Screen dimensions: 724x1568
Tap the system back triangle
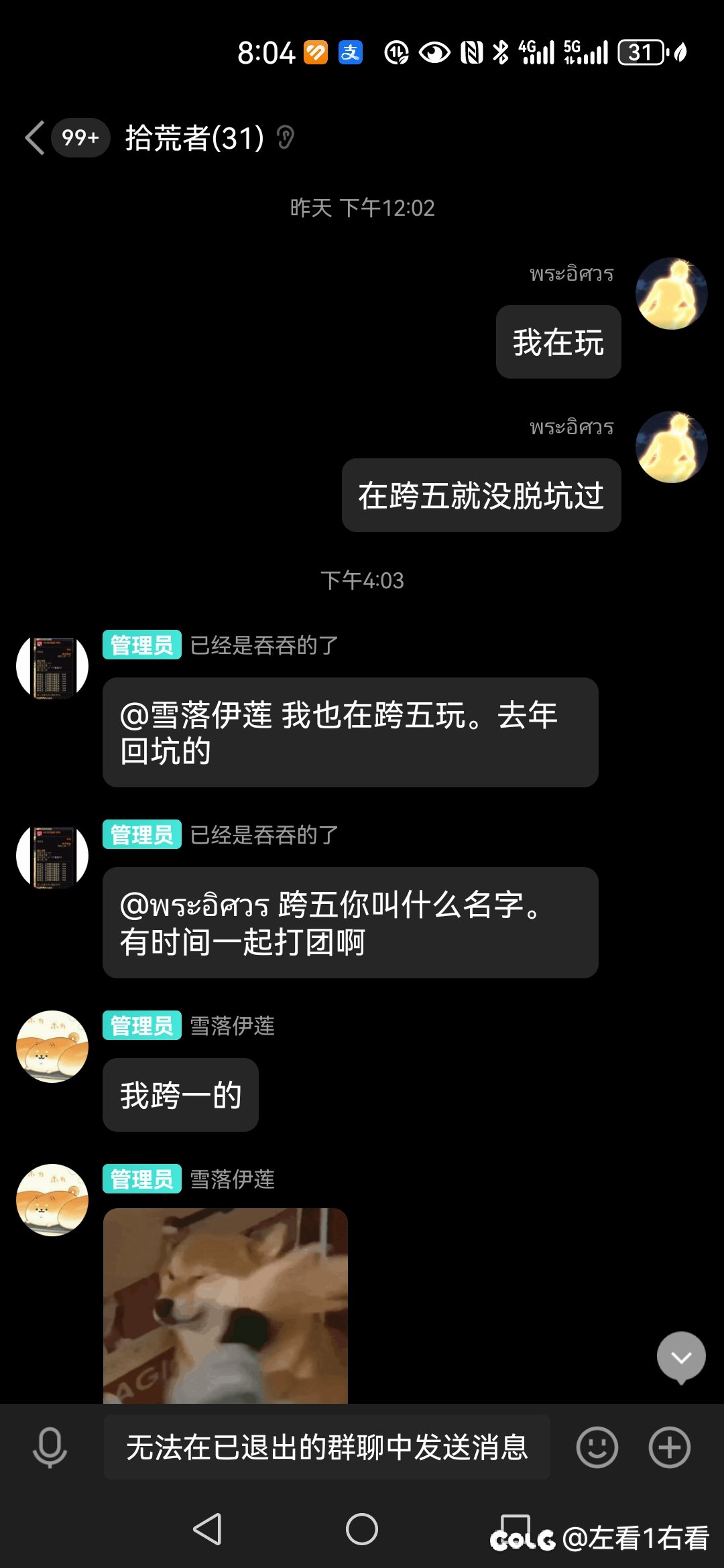coord(208,1529)
